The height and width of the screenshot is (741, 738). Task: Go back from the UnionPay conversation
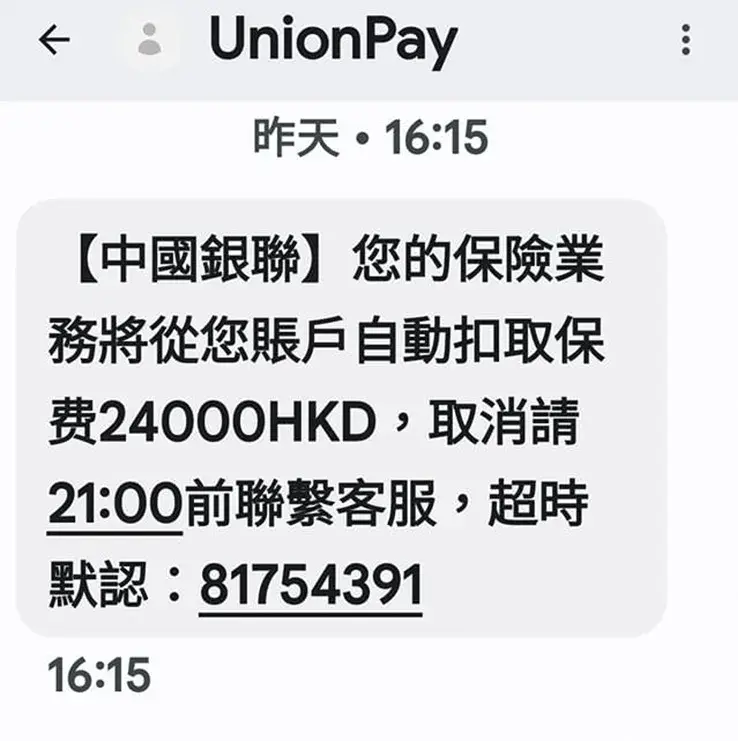click(x=54, y=40)
